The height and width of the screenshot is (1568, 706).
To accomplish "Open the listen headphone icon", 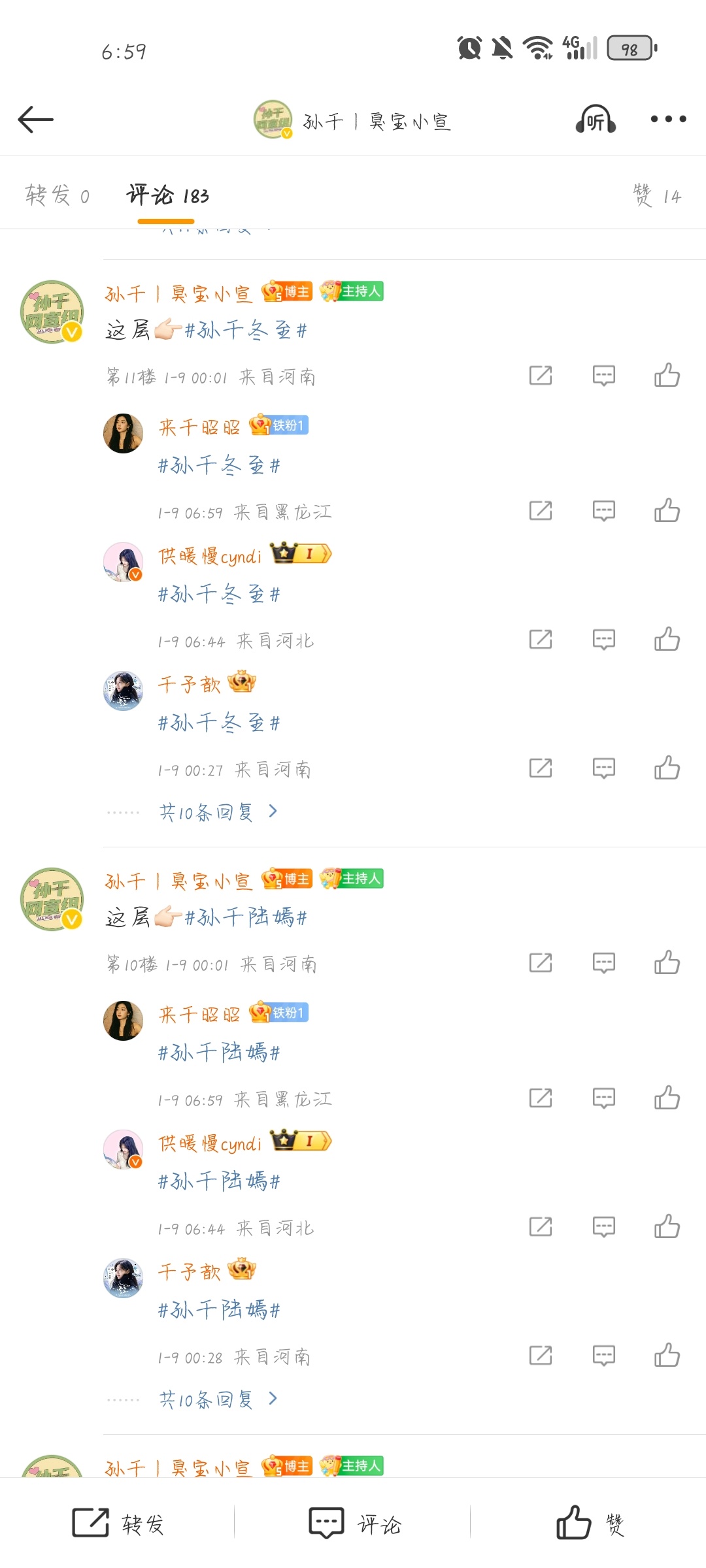I will tap(596, 120).
